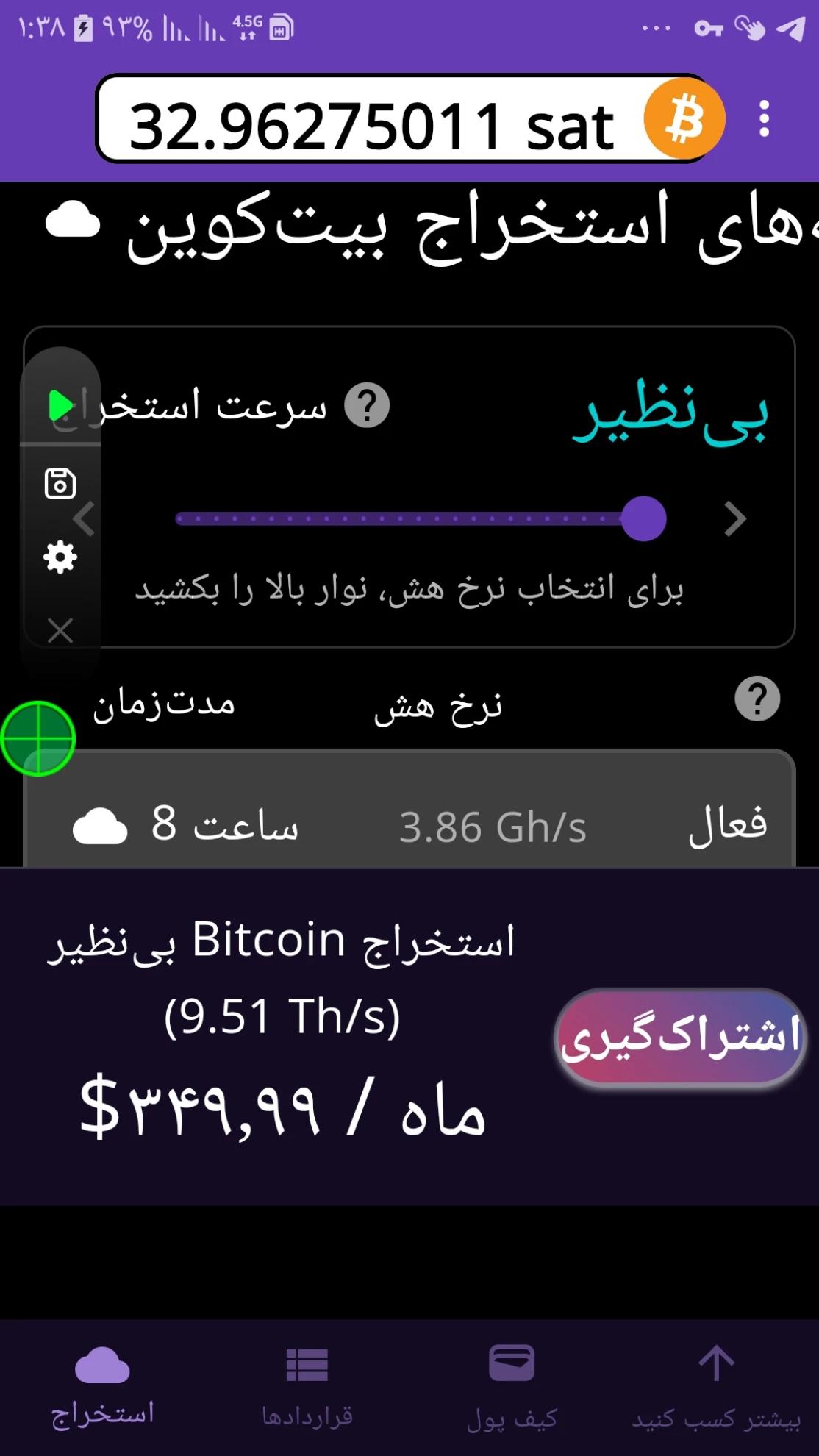The image size is (819, 1456).
Task: Open the floating overlay's gear settings
Action: click(x=60, y=557)
